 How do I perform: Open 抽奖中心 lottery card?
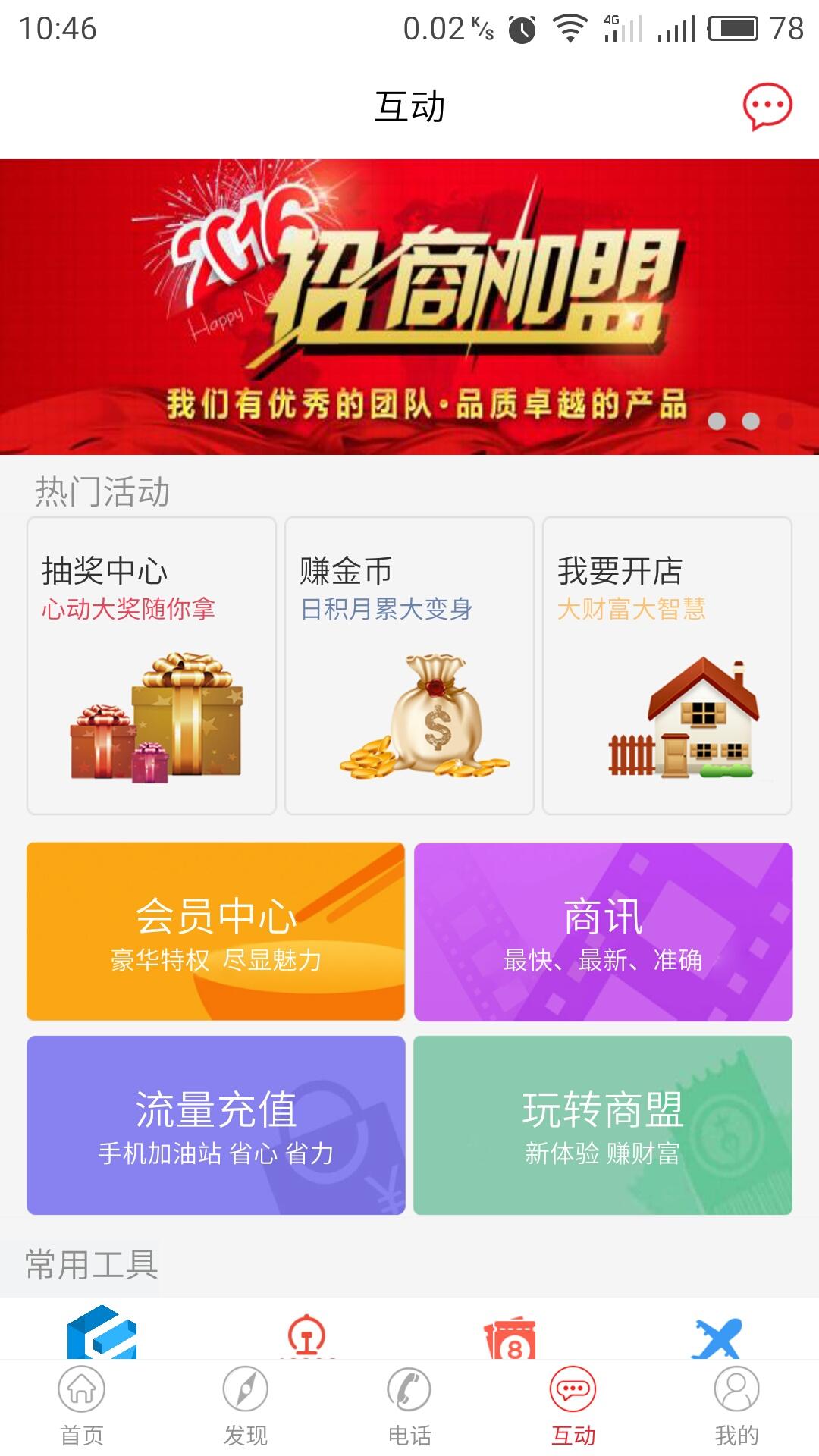click(x=152, y=666)
